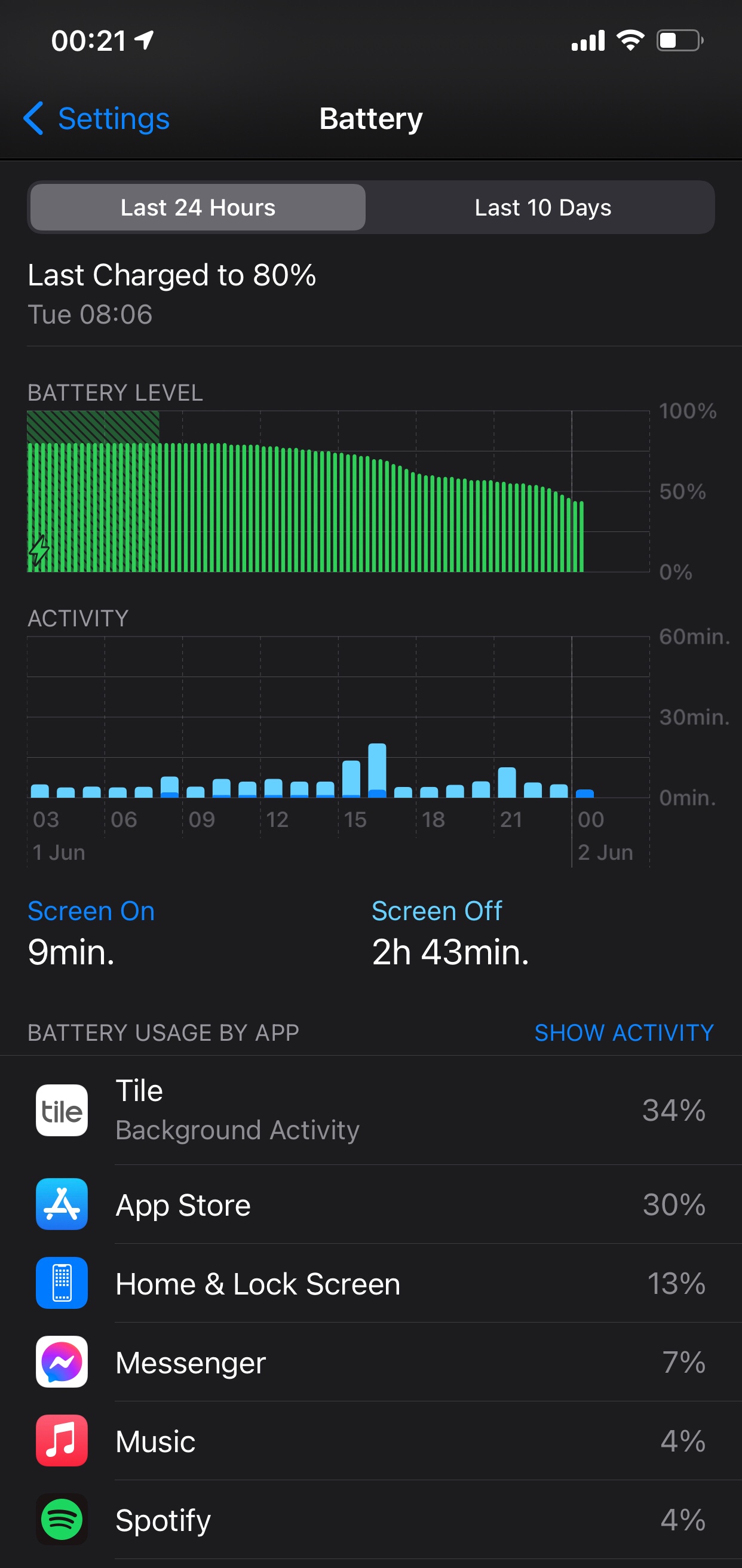Select the App Store usage row
This screenshot has height=1568, width=742.
[371, 1204]
